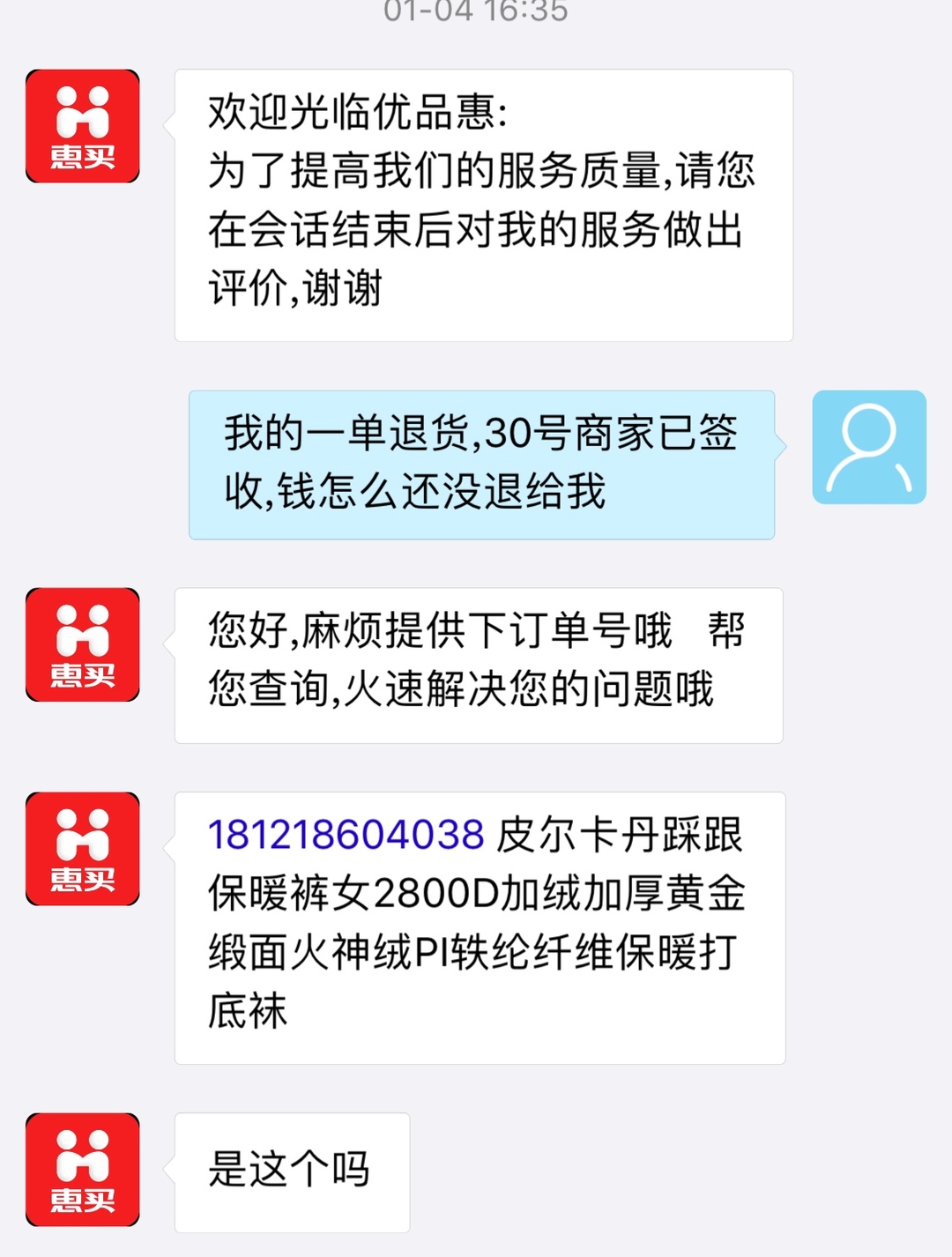Tap the blue user profile avatar
This screenshot has height=1257, width=952.
point(868,448)
